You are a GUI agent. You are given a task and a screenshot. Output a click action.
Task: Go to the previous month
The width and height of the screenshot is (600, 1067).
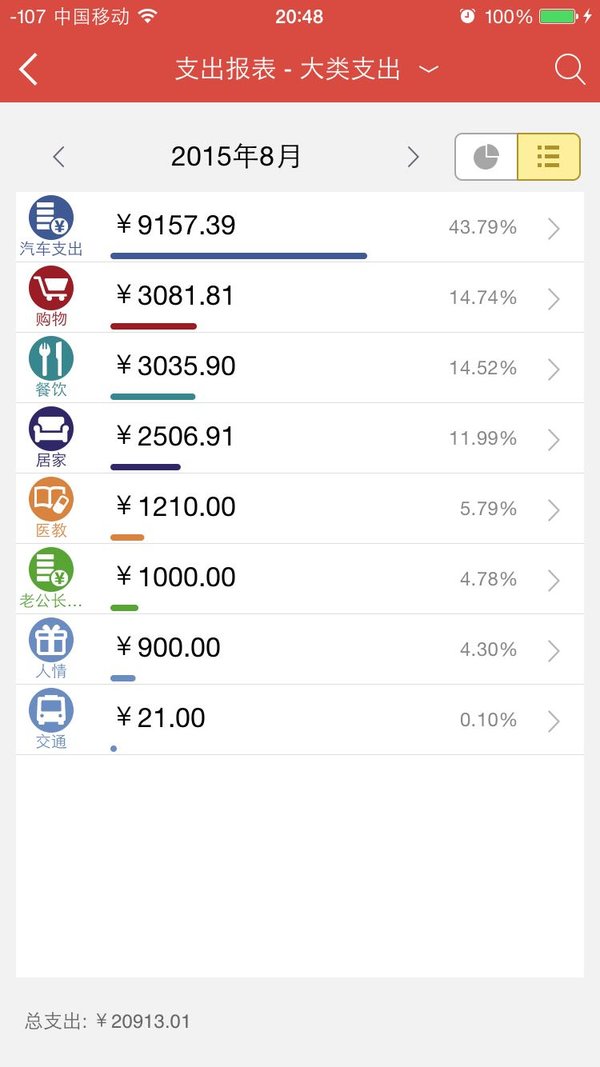(59, 157)
